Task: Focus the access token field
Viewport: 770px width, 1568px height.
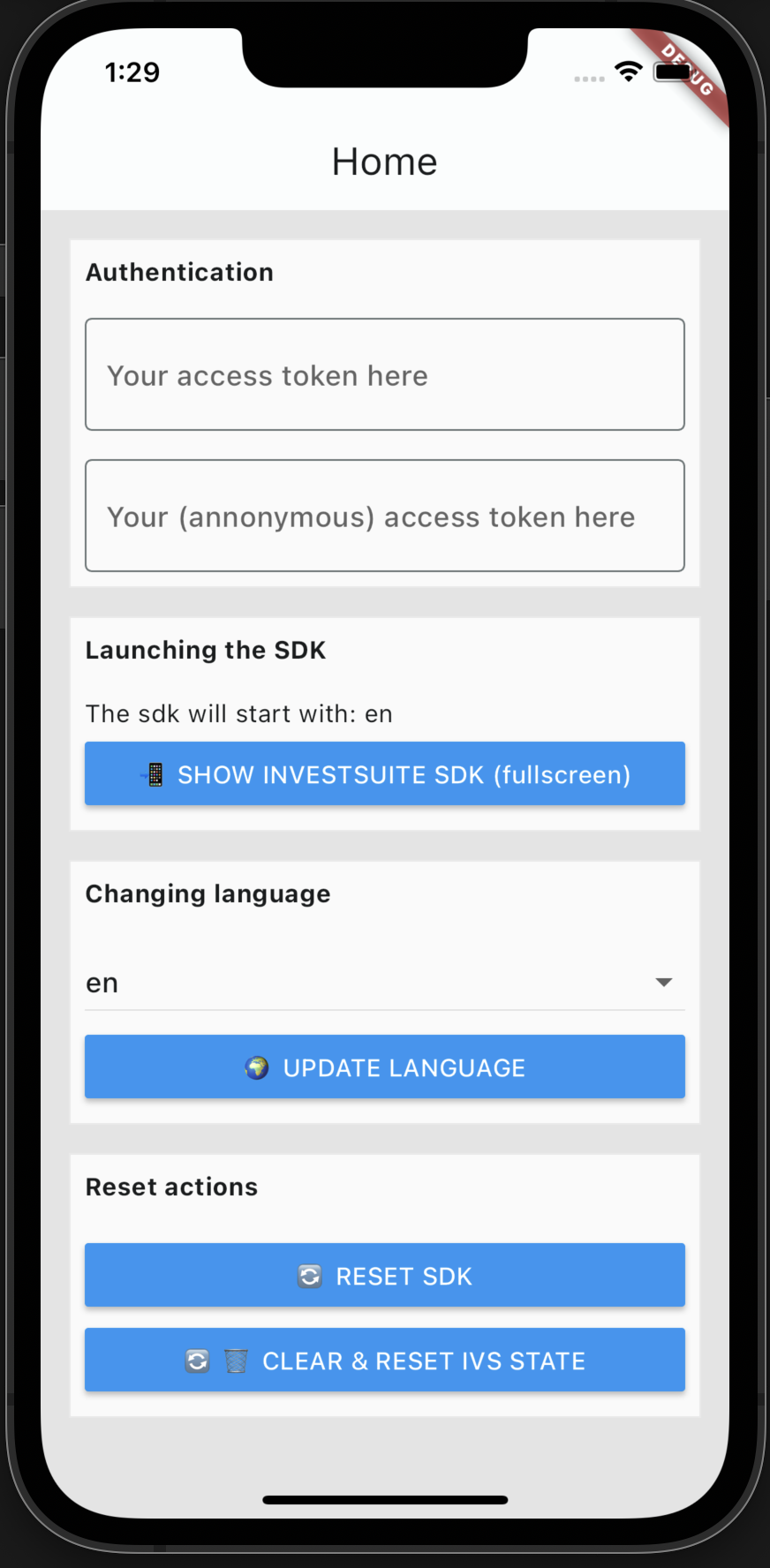Action: pos(384,374)
